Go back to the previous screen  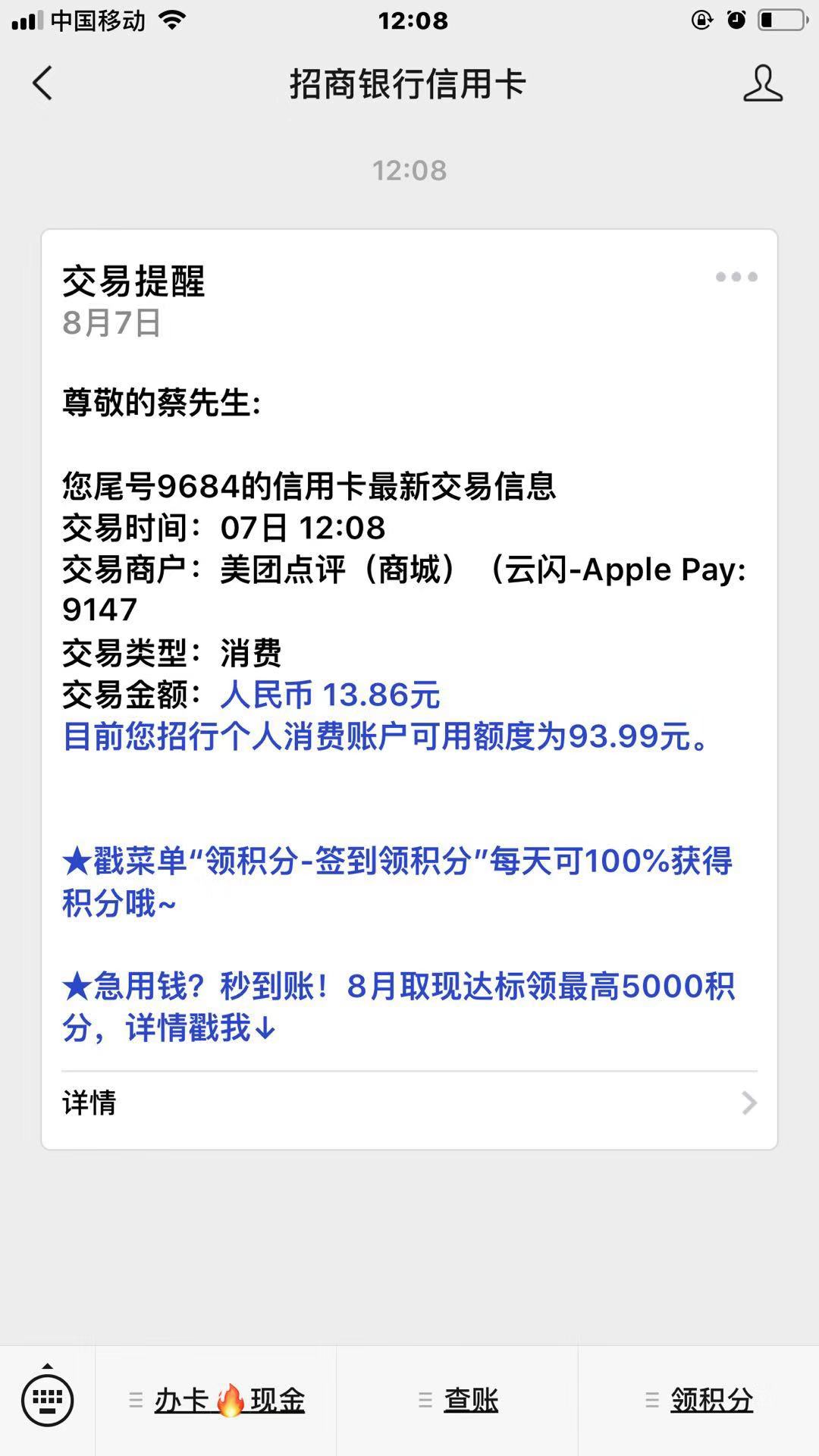[43, 83]
